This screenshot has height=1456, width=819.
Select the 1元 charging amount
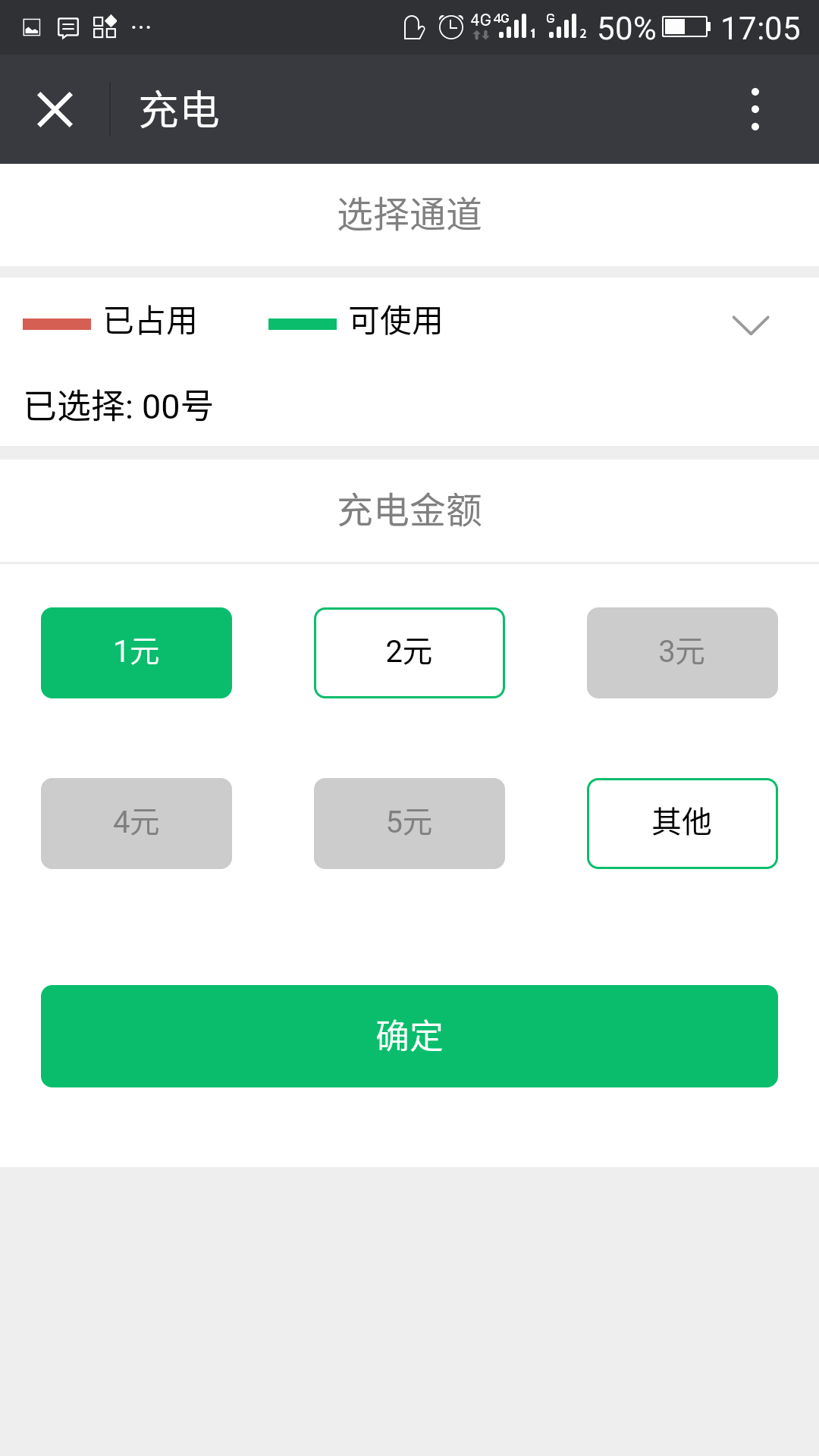(136, 653)
